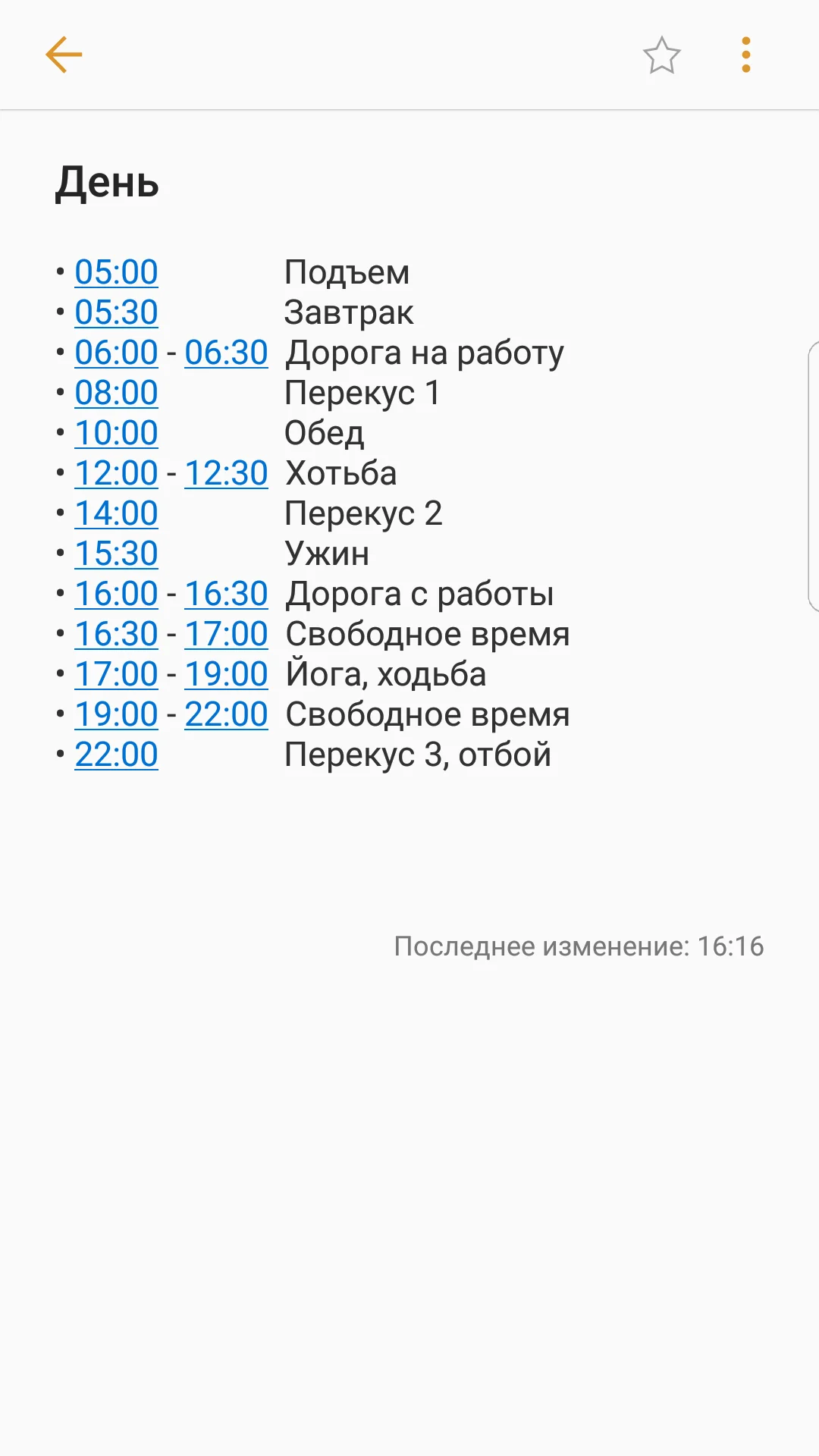Tap the 19:00 link for Свободное время

tap(116, 714)
